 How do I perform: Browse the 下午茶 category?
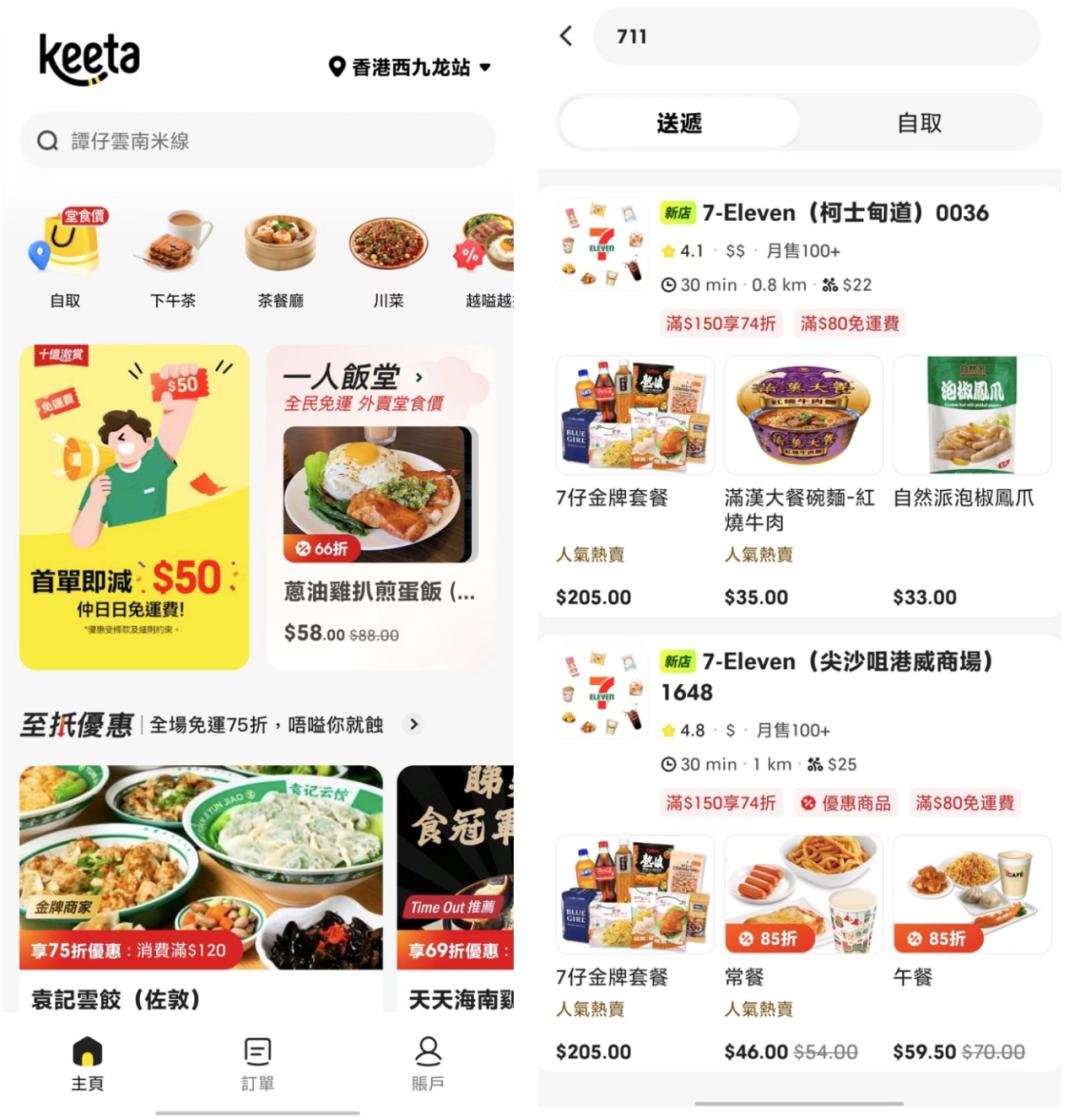click(x=173, y=258)
